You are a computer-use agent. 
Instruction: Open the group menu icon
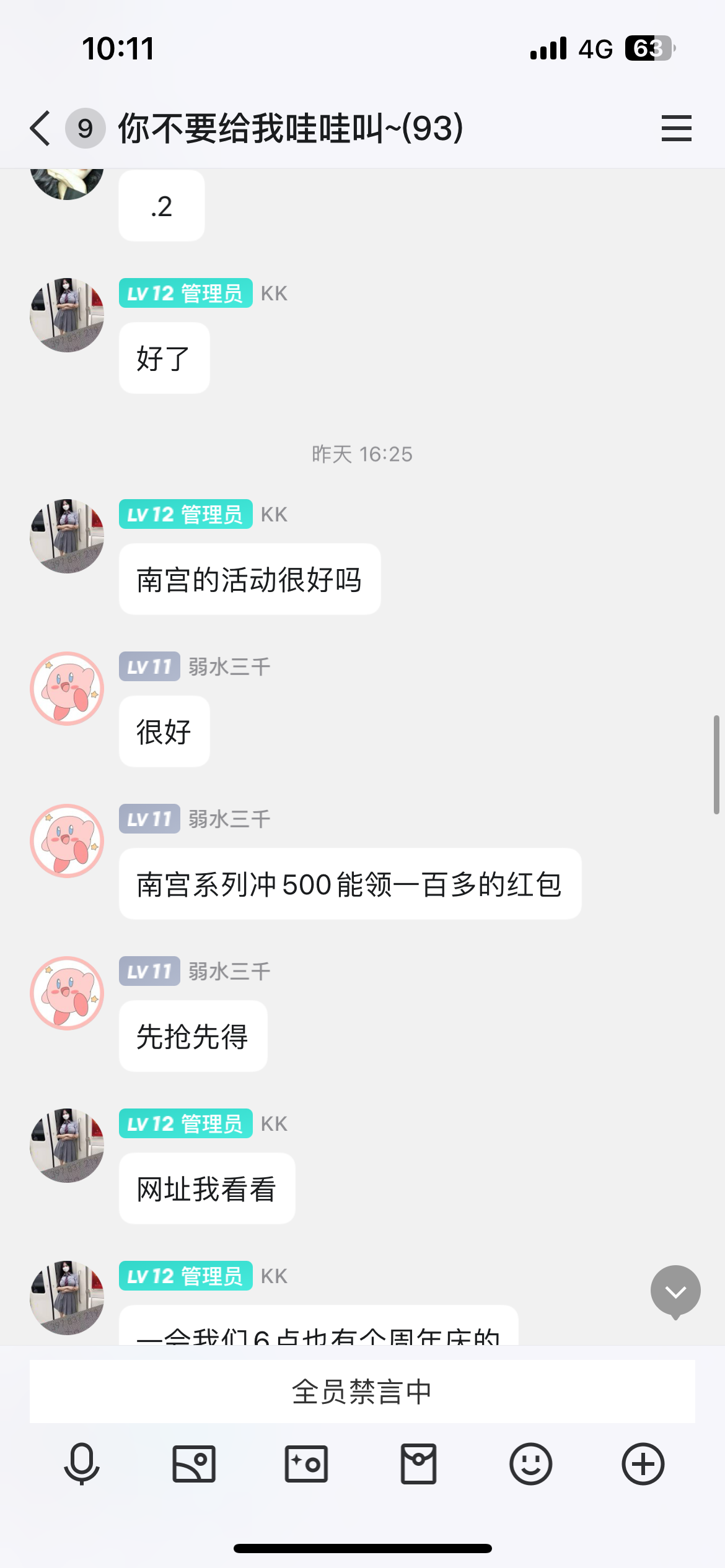676,128
